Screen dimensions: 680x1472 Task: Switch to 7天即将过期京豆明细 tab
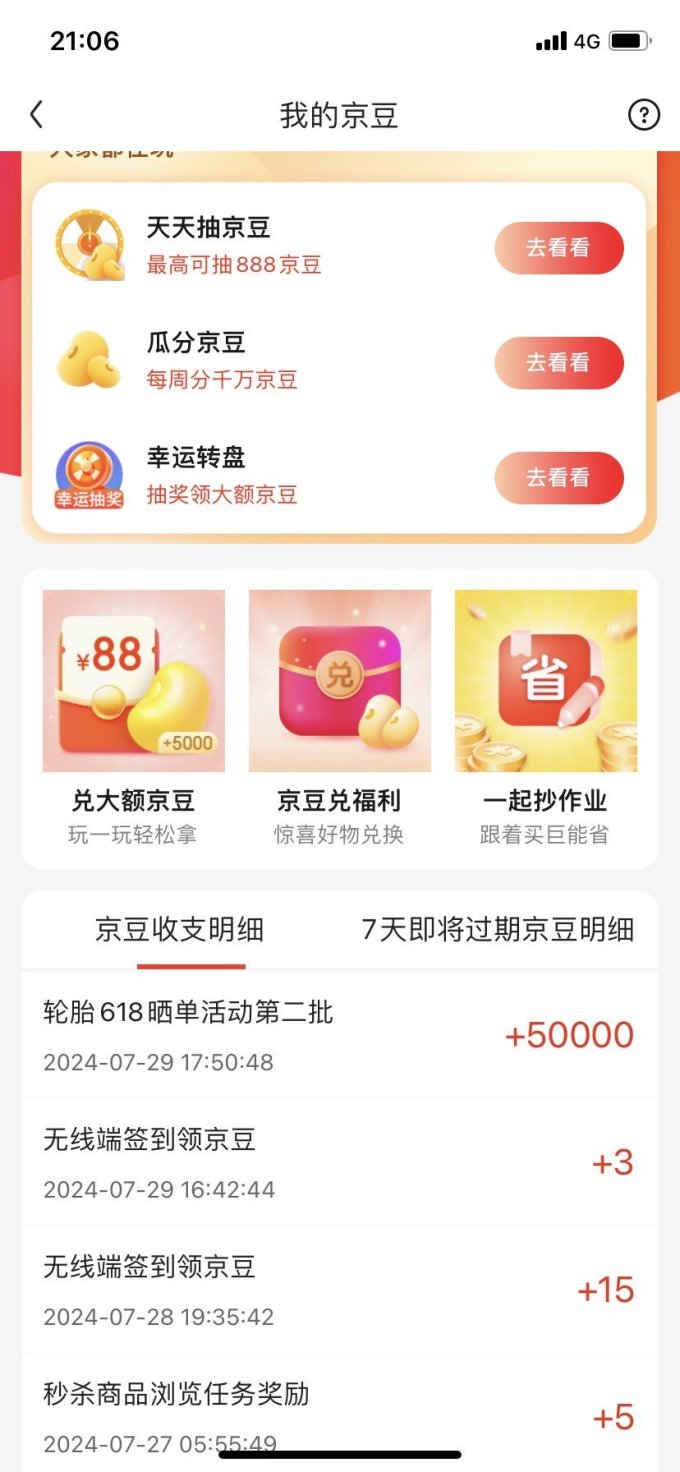[x=498, y=929]
